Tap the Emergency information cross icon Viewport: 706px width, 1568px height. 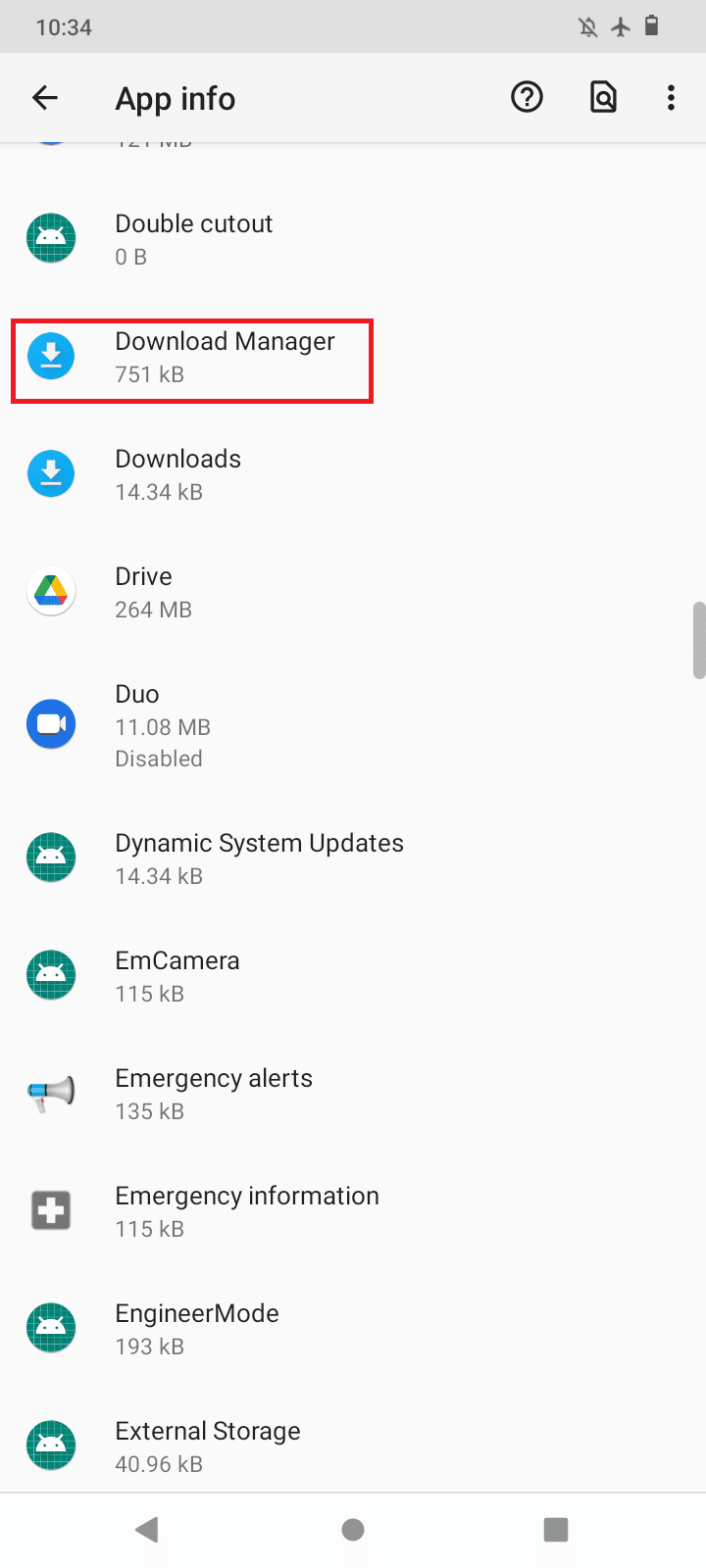(51, 1210)
